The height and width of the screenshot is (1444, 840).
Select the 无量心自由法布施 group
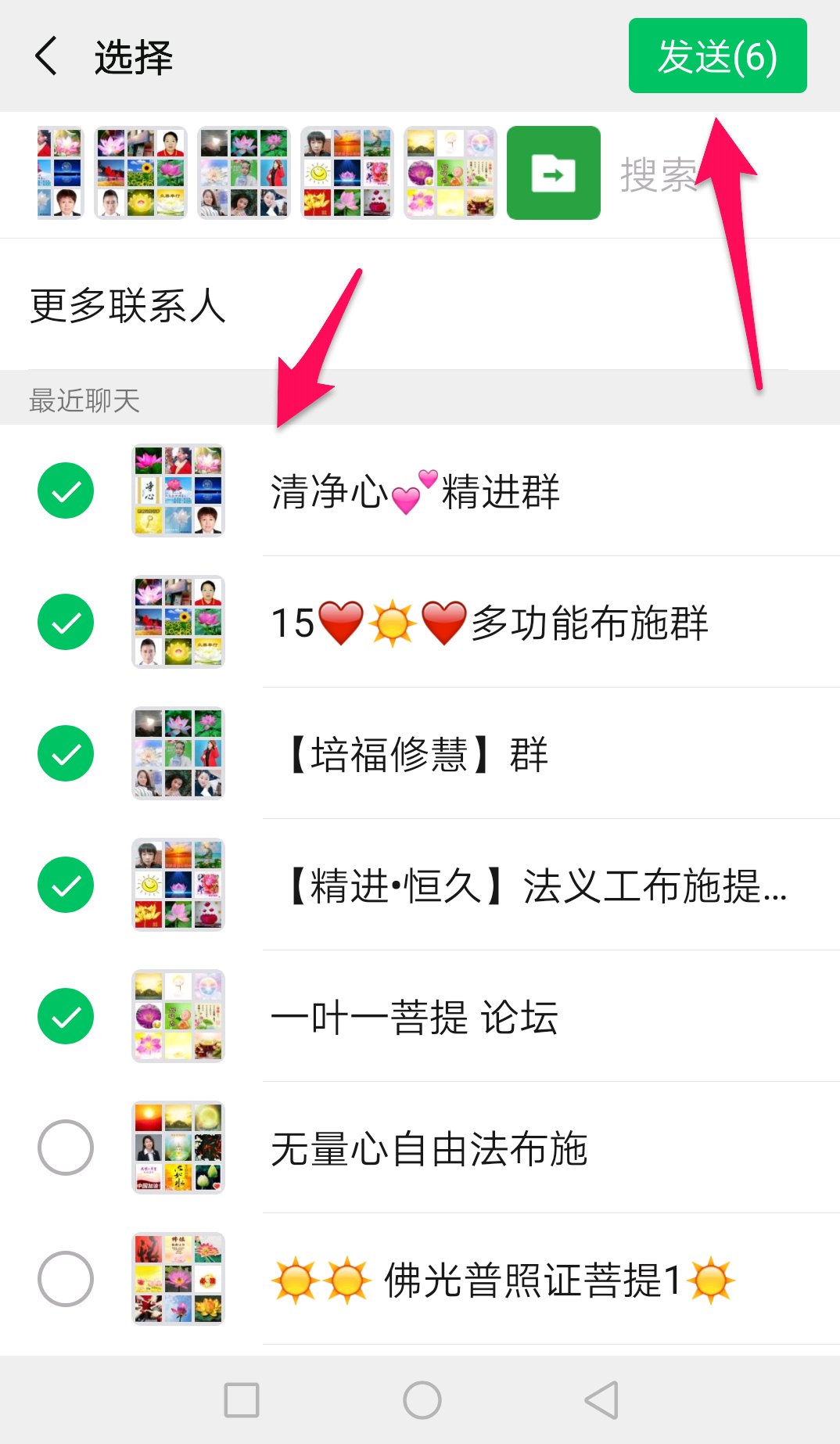pos(66,1148)
